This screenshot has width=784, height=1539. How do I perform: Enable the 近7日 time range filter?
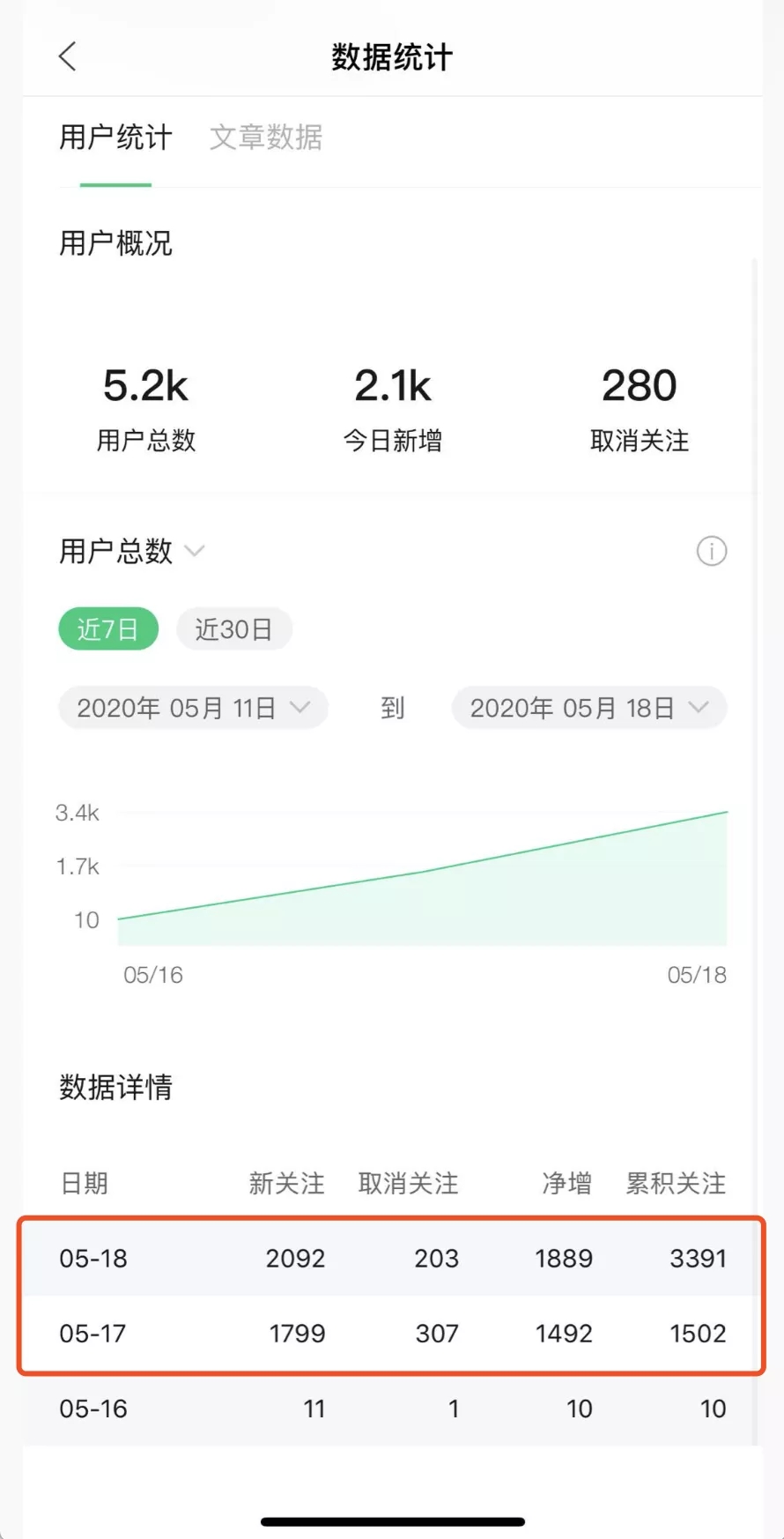click(107, 628)
